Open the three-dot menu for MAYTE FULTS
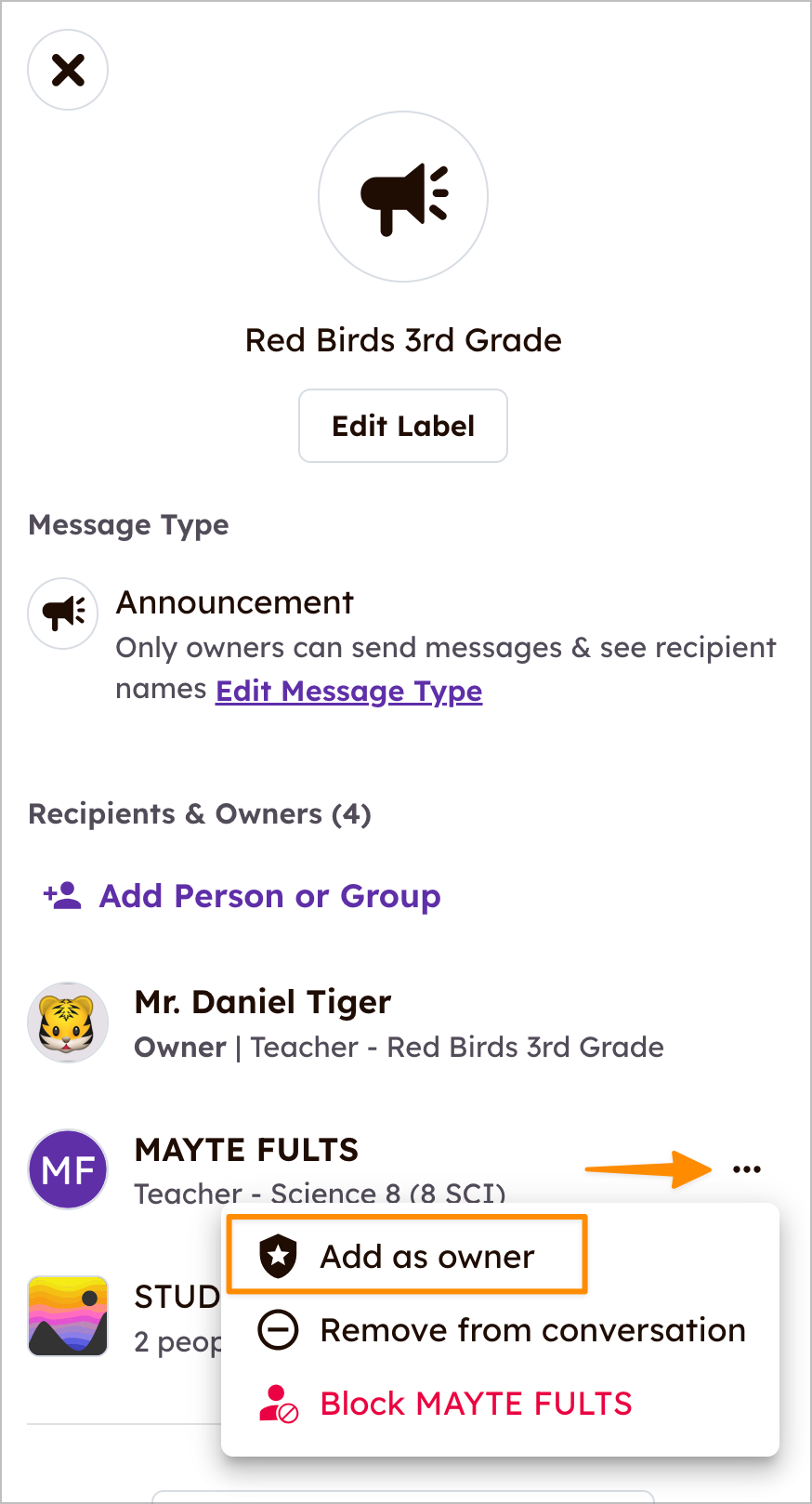Screen dimensions: 812x1504 746,1169
